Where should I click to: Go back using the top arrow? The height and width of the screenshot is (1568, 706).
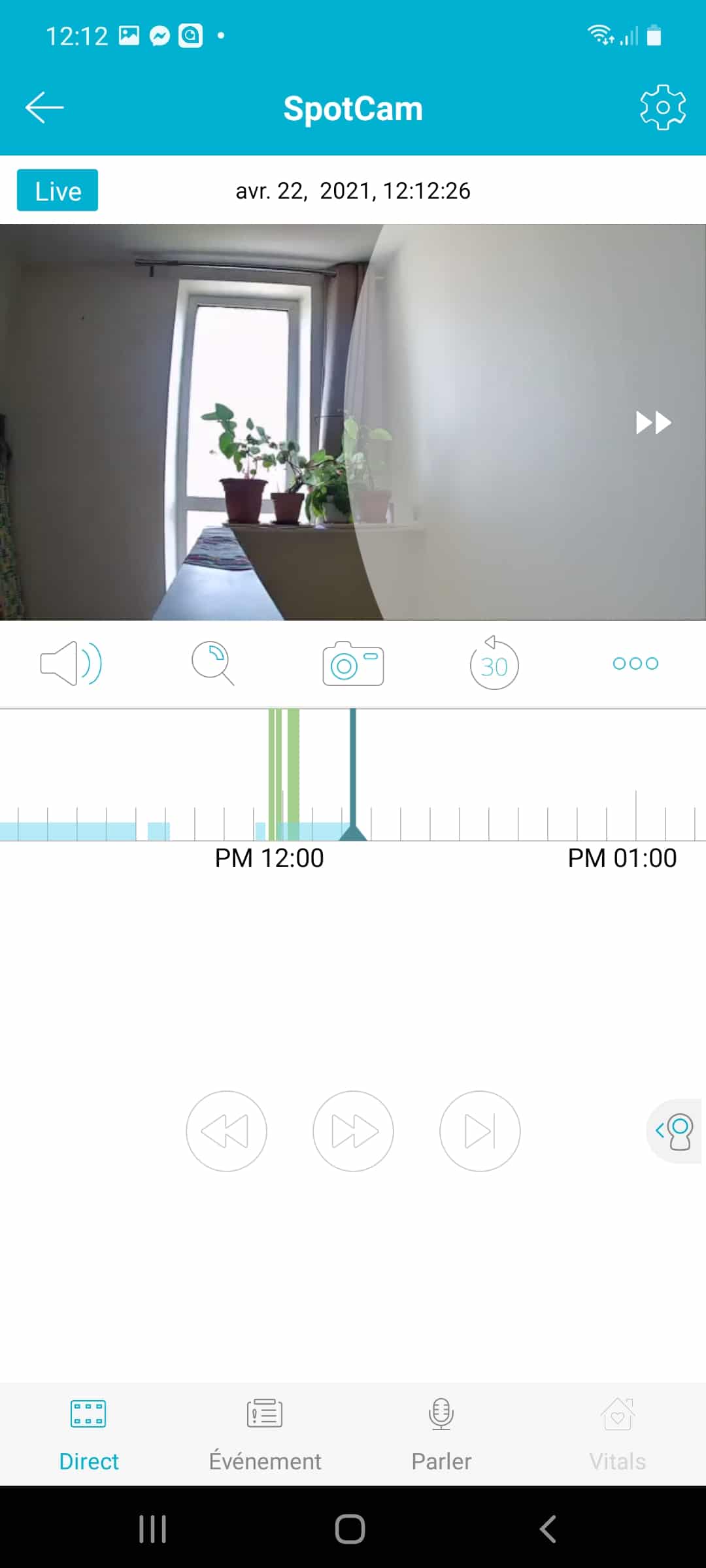pos(44,108)
